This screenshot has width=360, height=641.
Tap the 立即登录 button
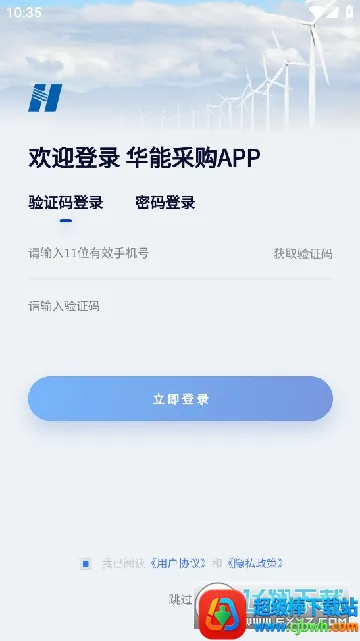click(180, 399)
